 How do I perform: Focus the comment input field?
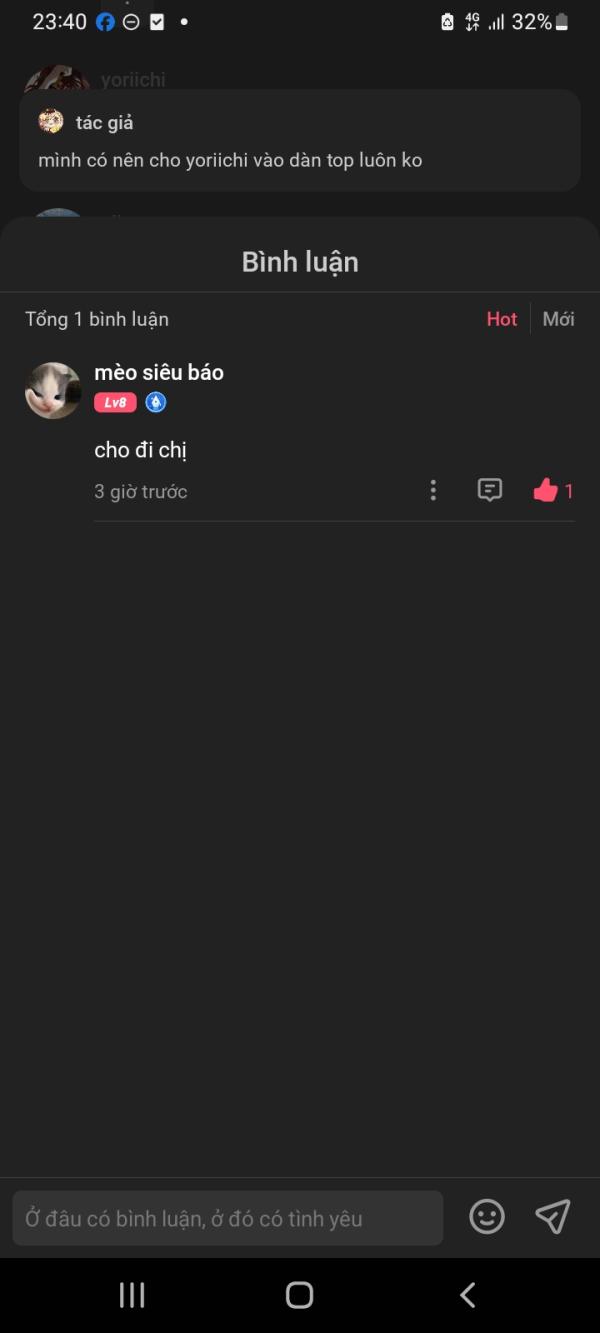(x=228, y=1218)
